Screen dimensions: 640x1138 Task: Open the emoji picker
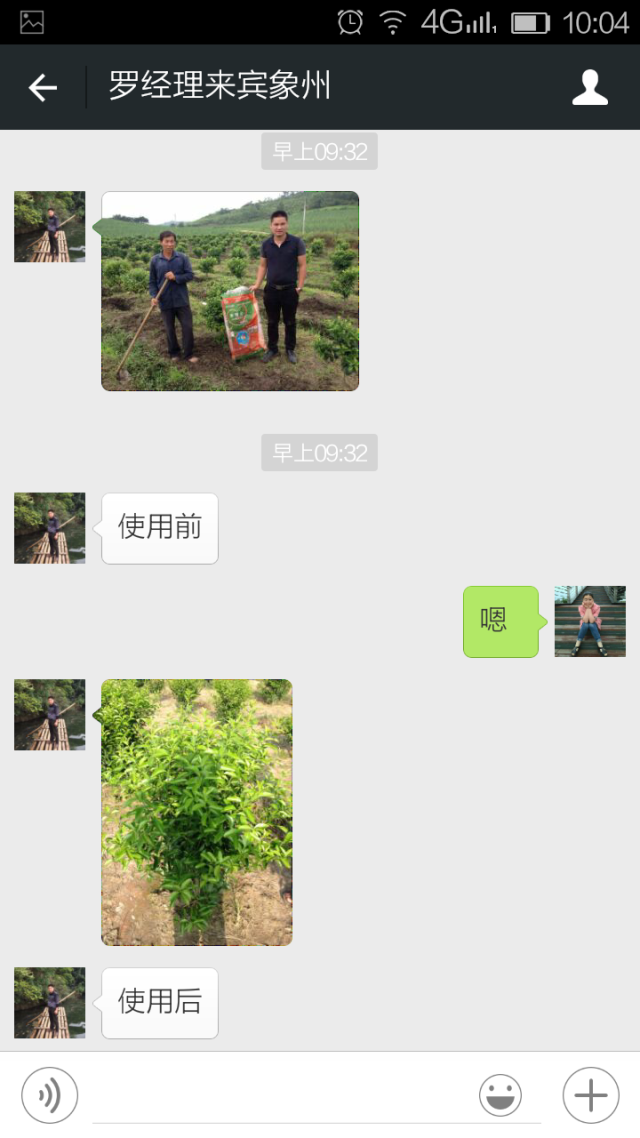(x=500, y=1096)
